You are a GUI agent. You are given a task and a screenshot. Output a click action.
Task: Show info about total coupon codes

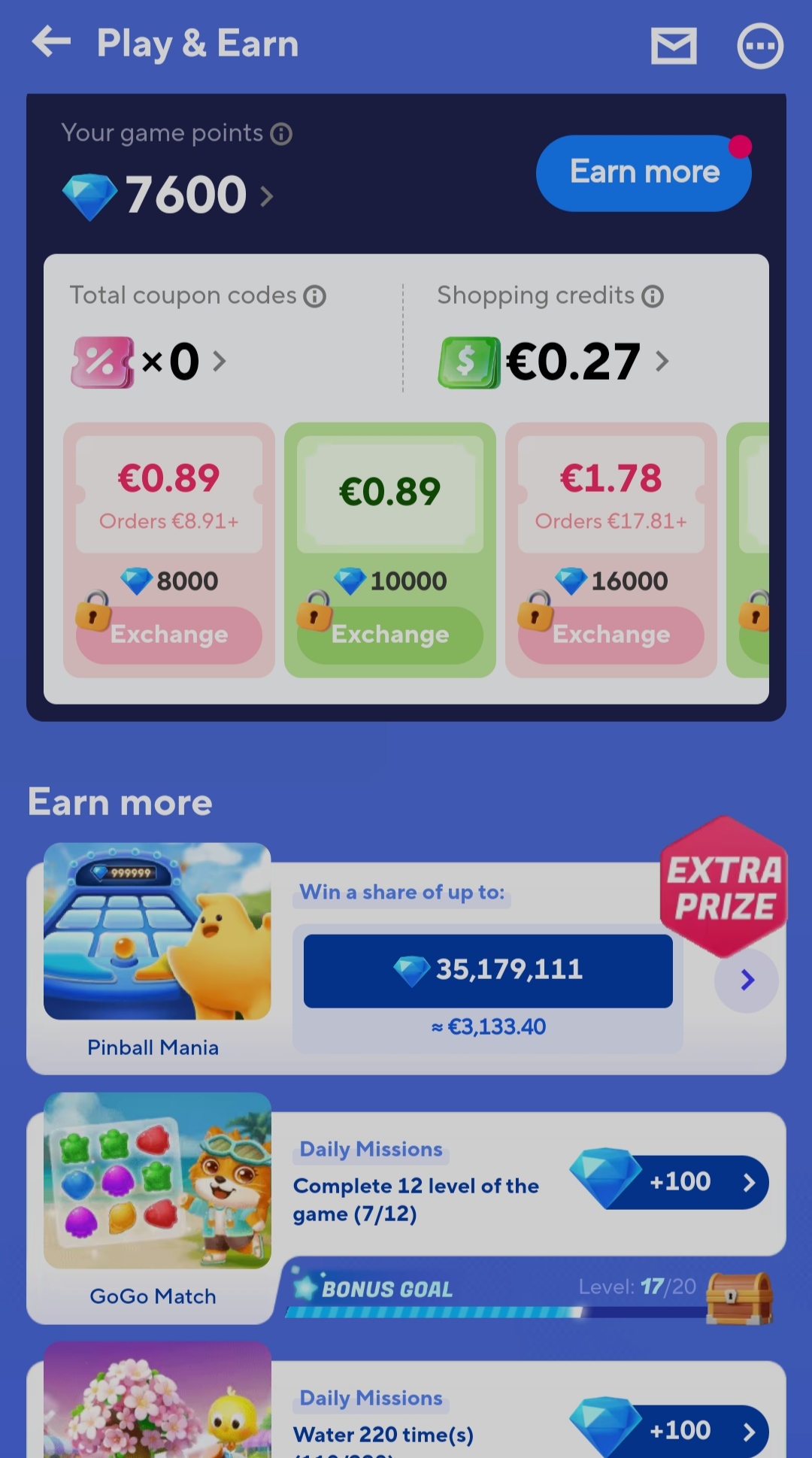pos(315,296)
